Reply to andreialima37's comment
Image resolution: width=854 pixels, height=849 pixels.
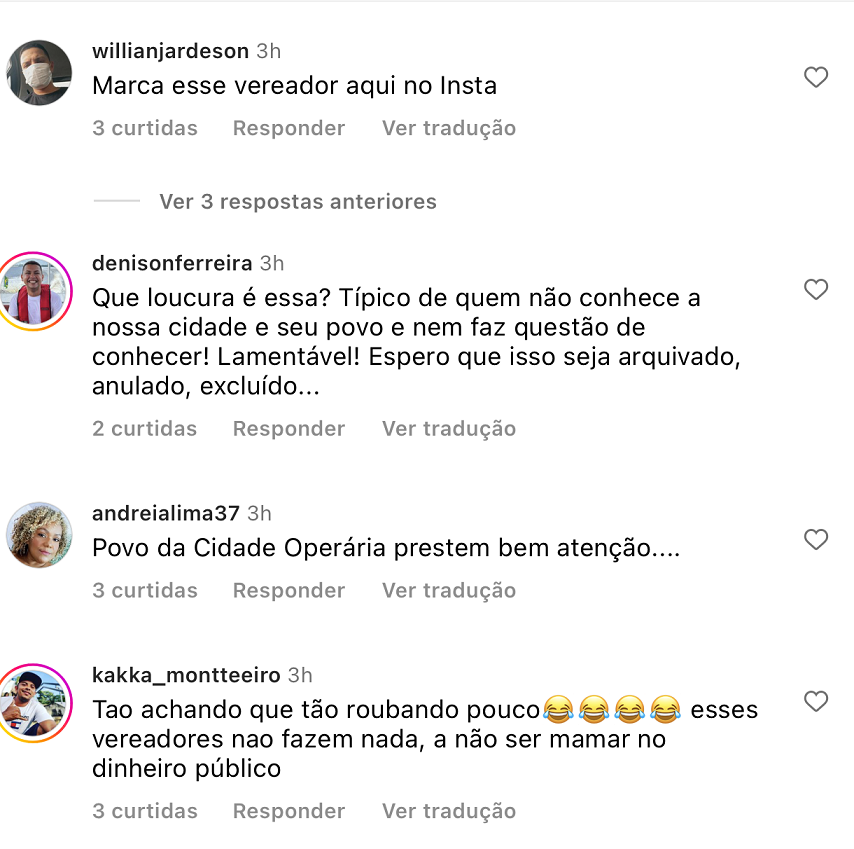(x=288, y=590)
